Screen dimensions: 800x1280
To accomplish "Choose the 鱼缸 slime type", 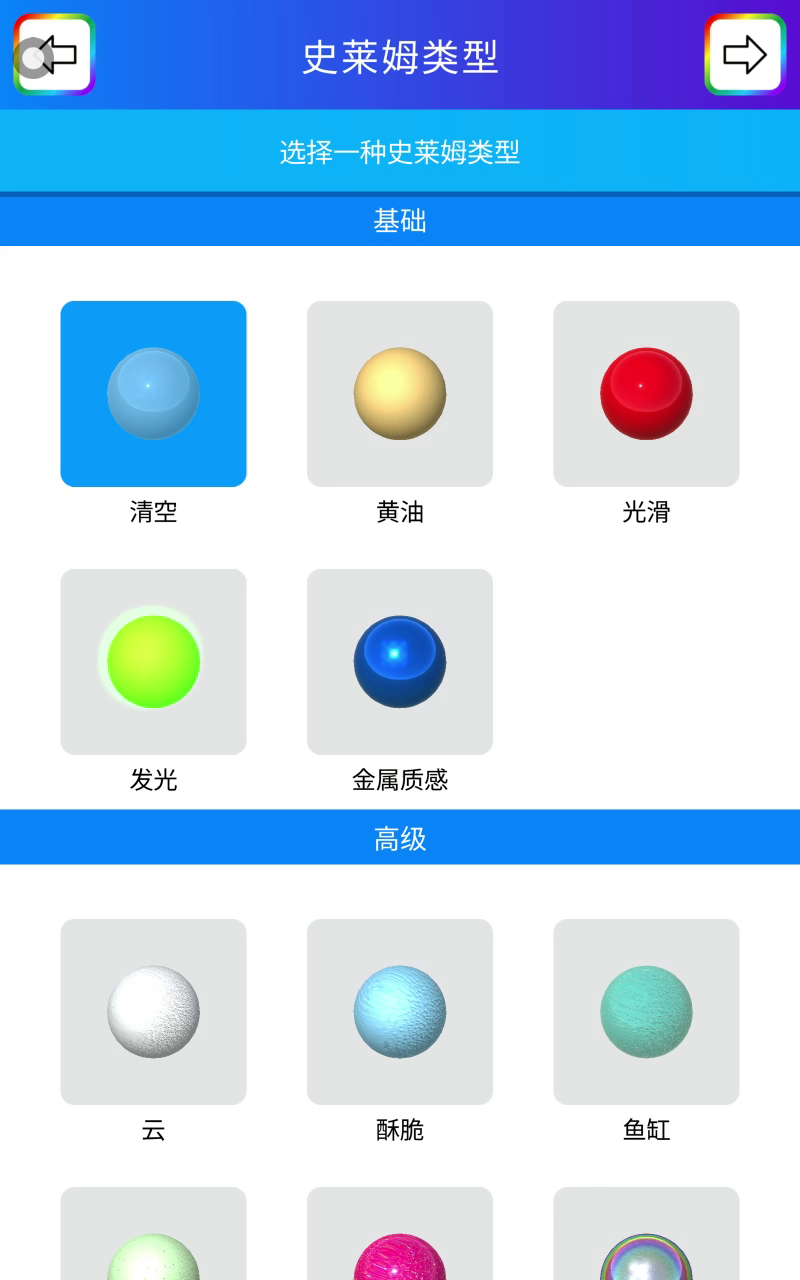I will 646,1012.
